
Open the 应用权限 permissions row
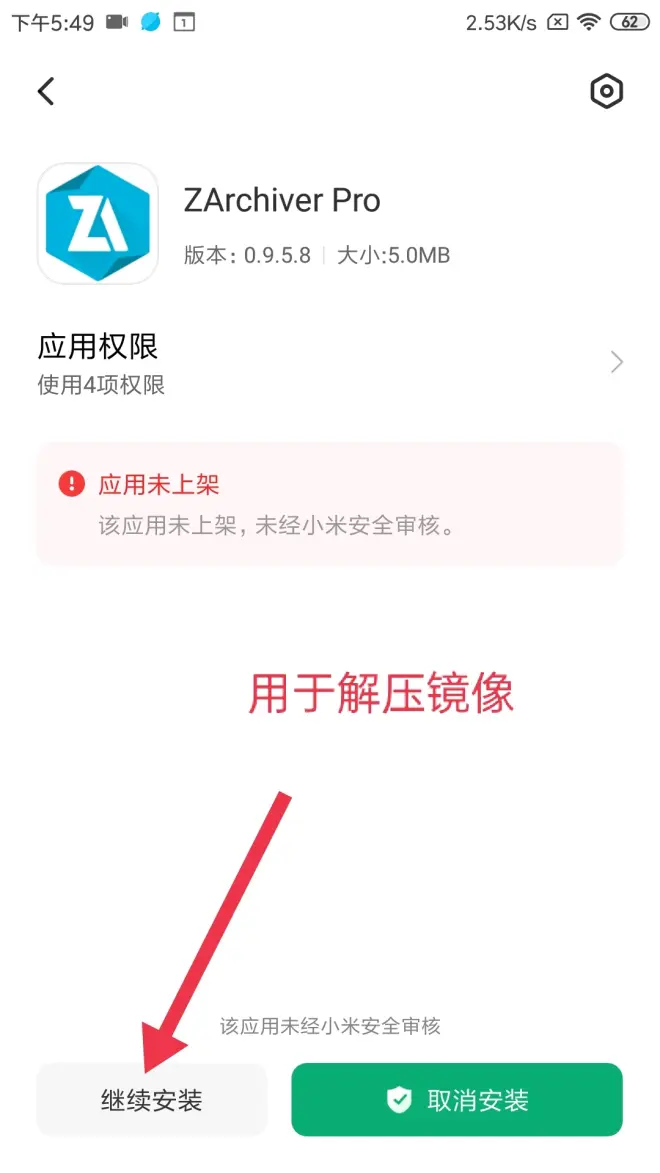click(x=330, y=363)
